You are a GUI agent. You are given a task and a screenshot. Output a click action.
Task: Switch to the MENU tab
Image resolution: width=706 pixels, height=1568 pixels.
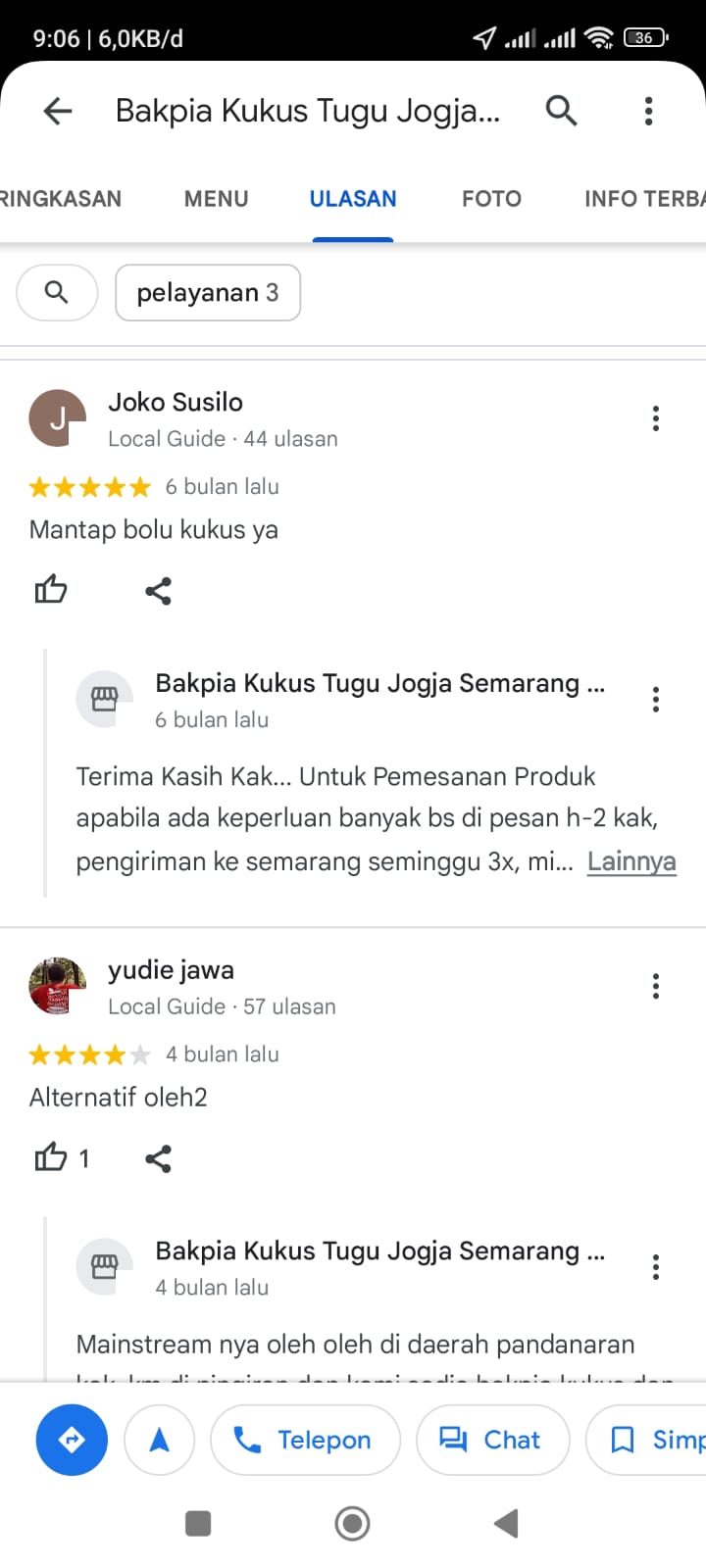point(216,199)
